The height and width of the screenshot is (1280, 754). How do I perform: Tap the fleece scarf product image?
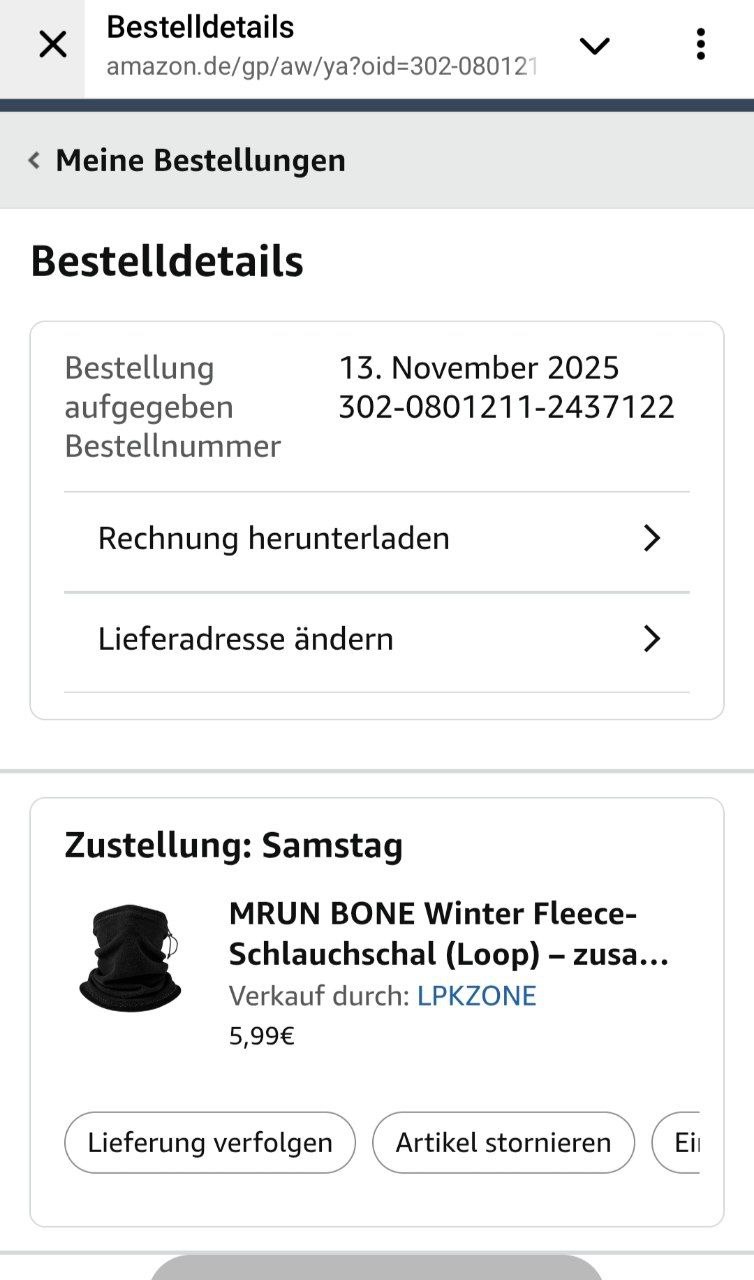(130, 957)
